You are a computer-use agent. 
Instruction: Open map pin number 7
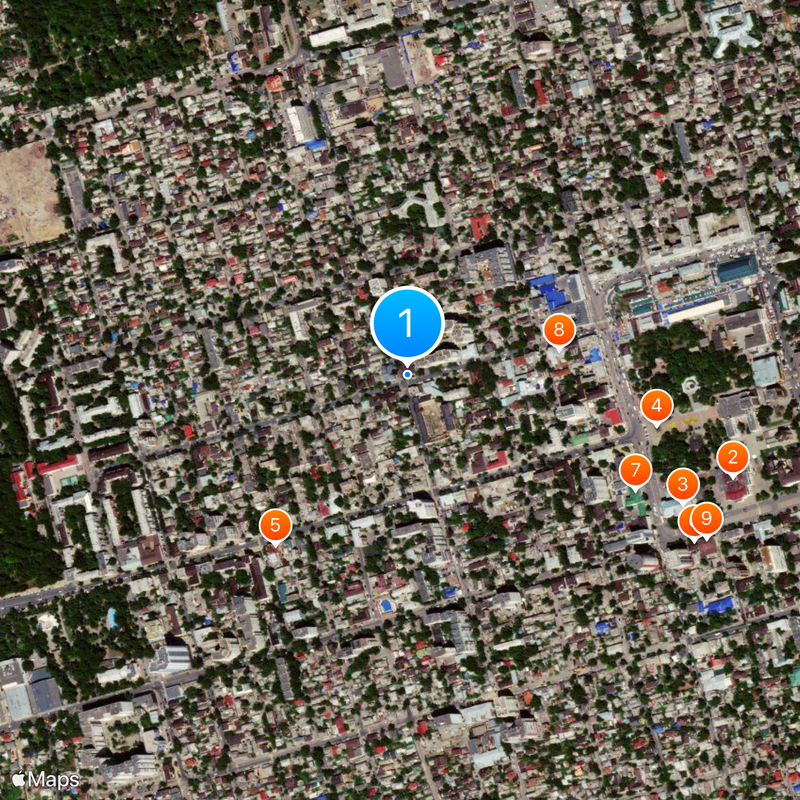click(x=635, y=469)
